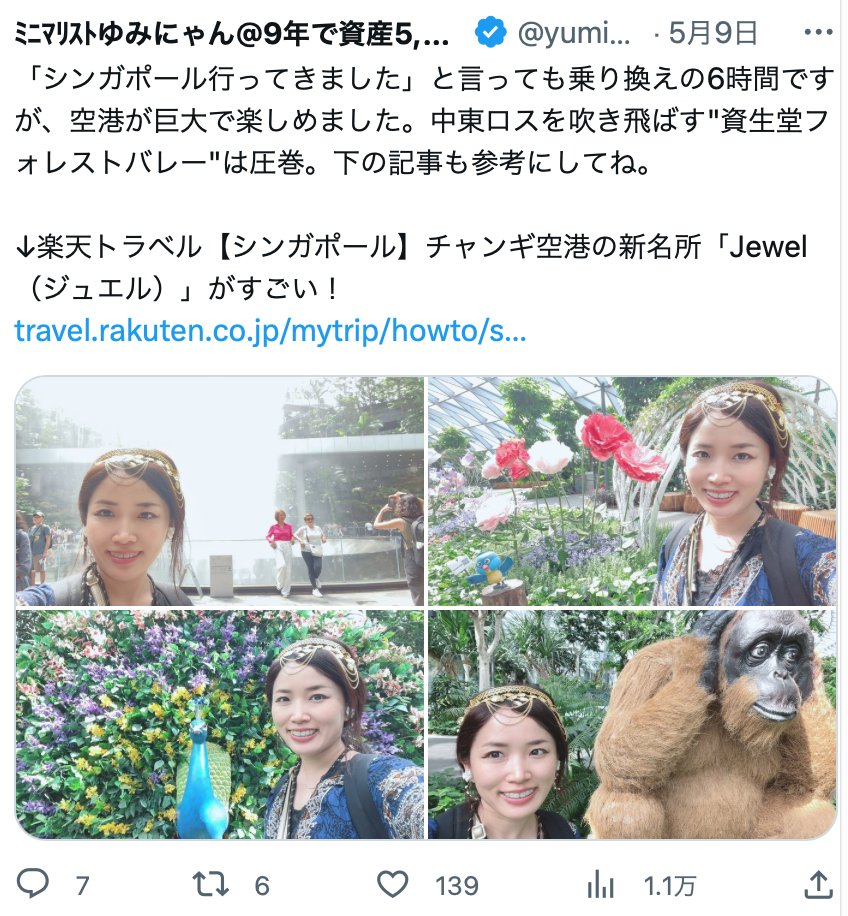Open the author's @yumi handle
Viewport: 848px width, 916px height.
click(574, 33)
